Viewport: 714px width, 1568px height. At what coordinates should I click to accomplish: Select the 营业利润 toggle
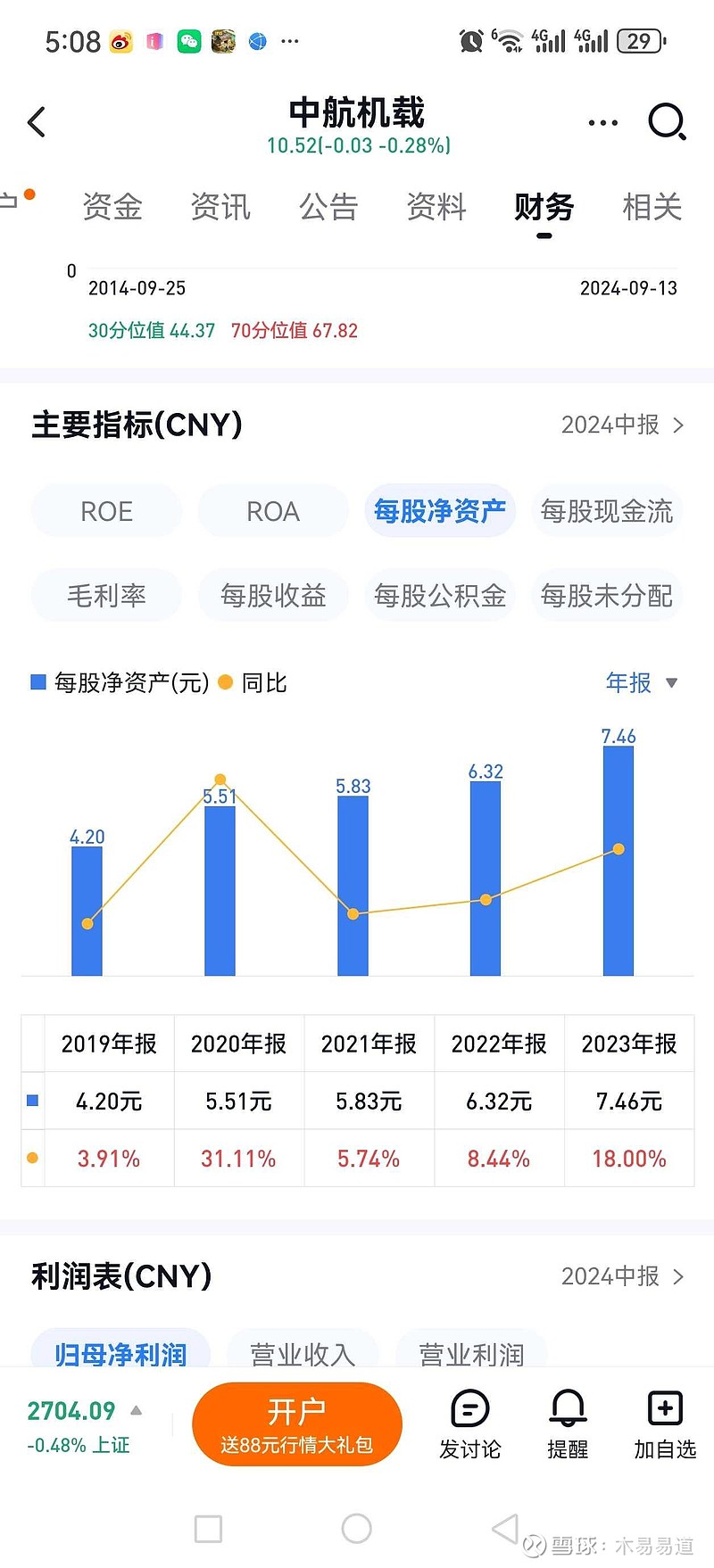473,1354
